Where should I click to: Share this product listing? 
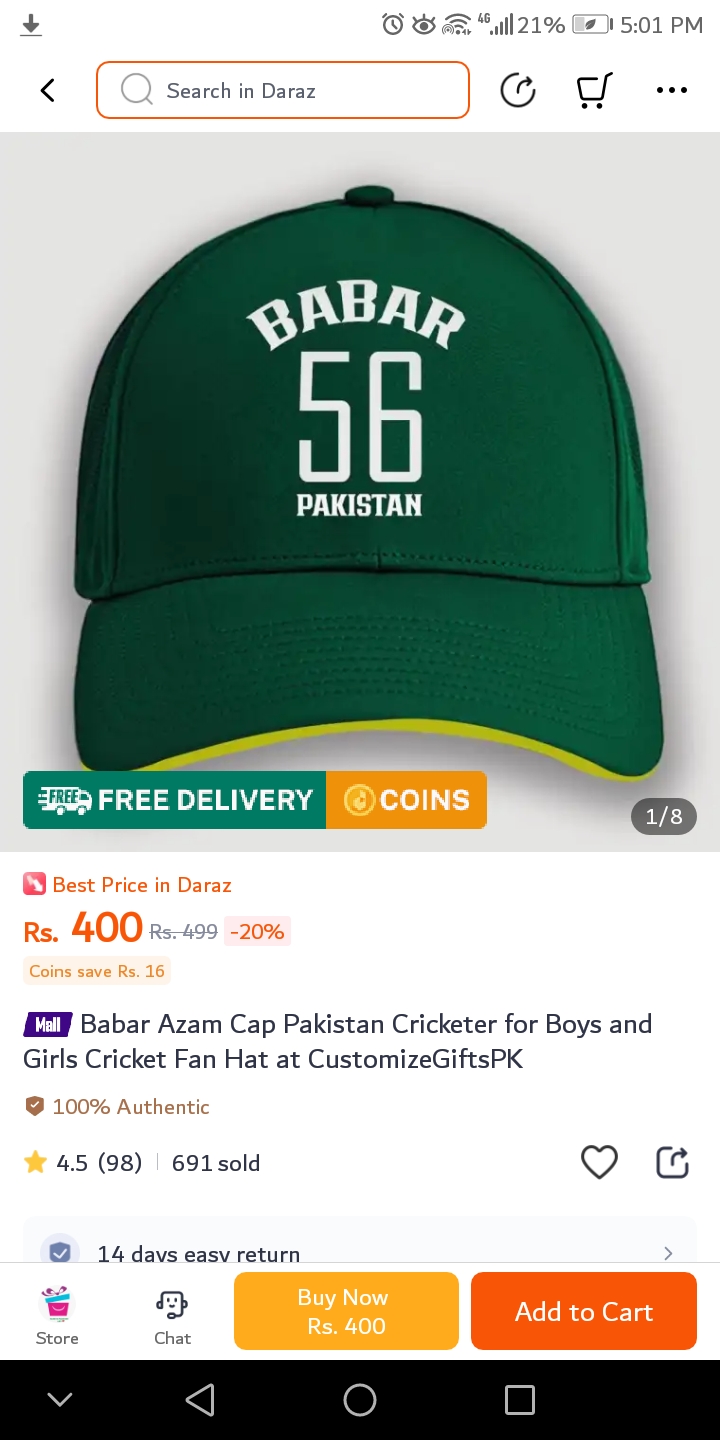[x=672, y=1162]
